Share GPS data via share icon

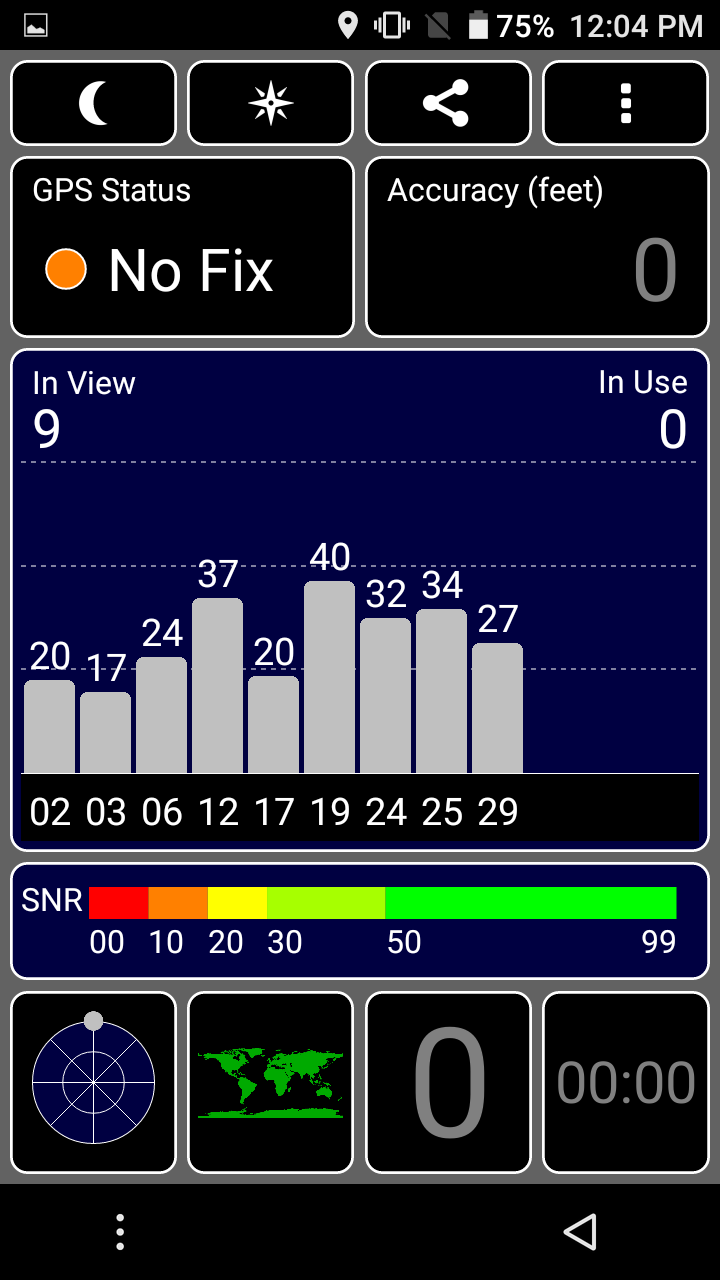[448, 103]
